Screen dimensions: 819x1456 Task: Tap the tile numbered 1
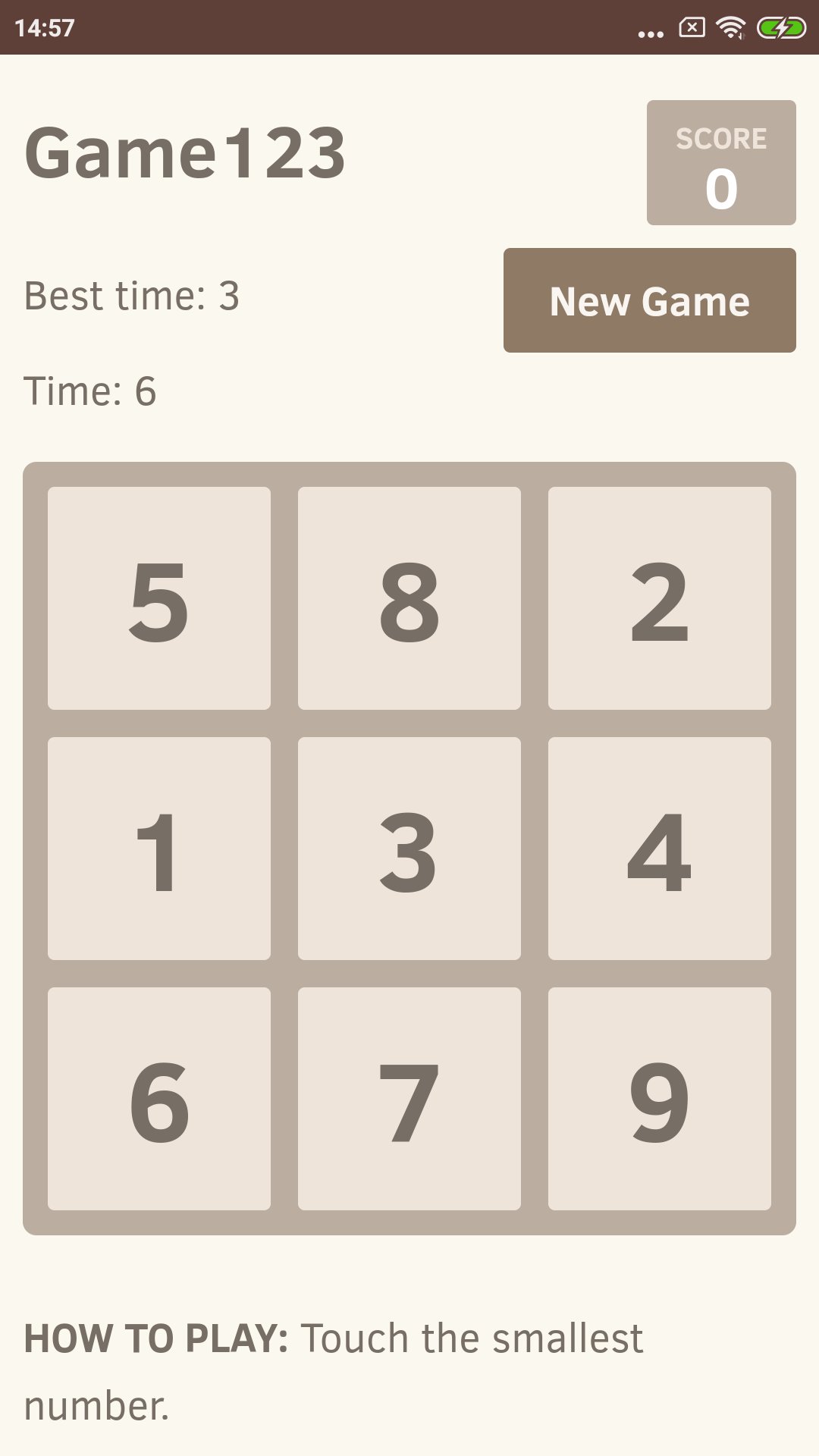click(x=159, y=849)
